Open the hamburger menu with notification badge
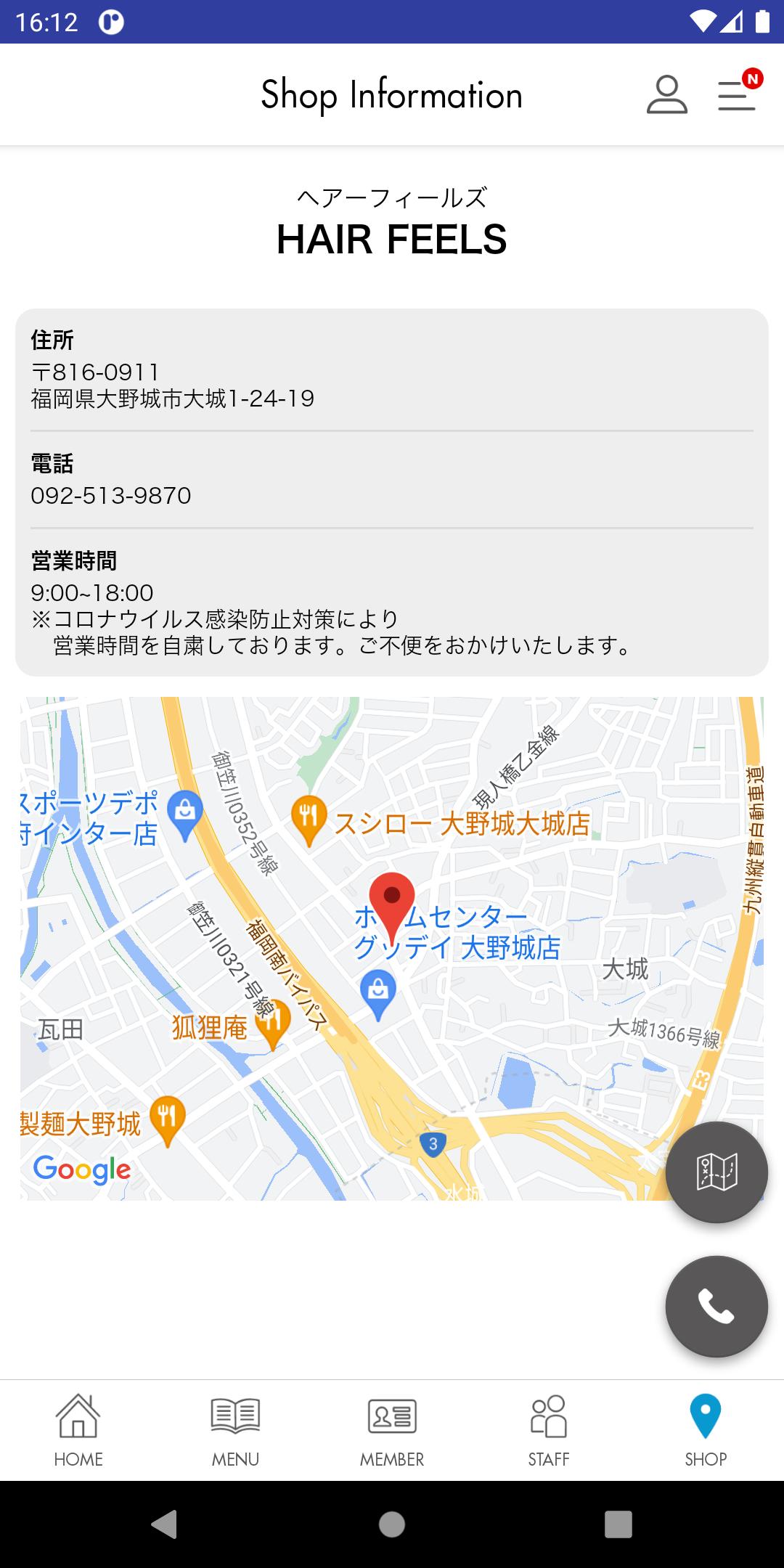This screenshot has width=784, height=1568. (x=739, y=93)
